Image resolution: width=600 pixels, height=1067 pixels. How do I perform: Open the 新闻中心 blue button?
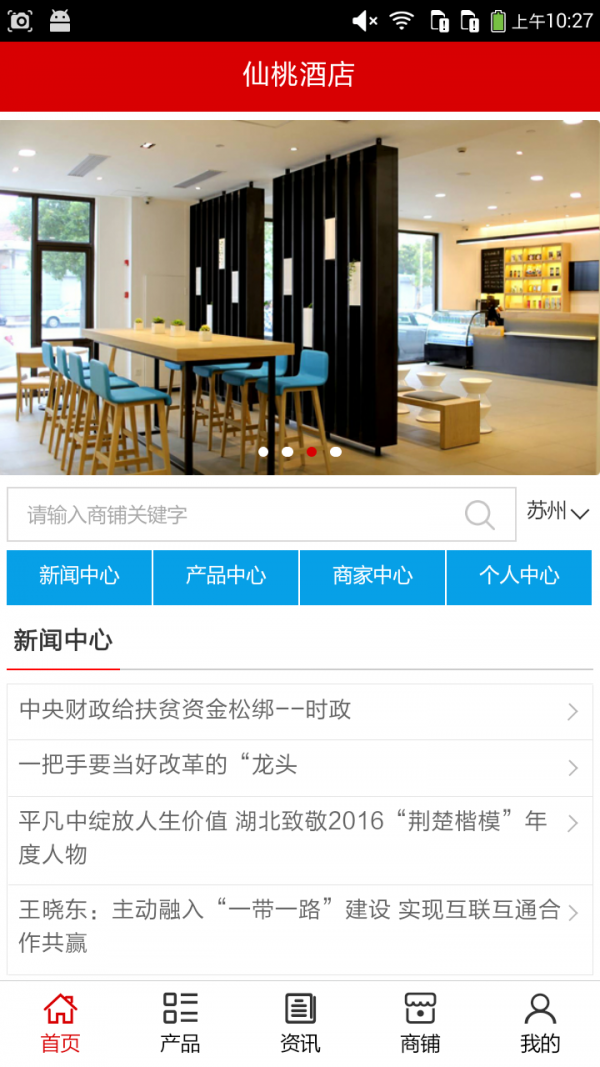coord(79,576)
